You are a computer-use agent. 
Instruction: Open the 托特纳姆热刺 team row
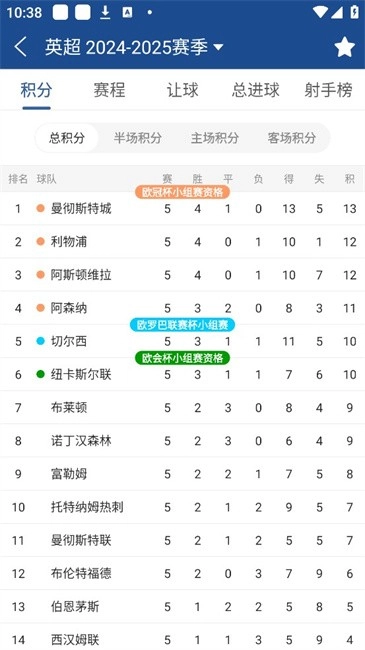[x=182, y=507]
